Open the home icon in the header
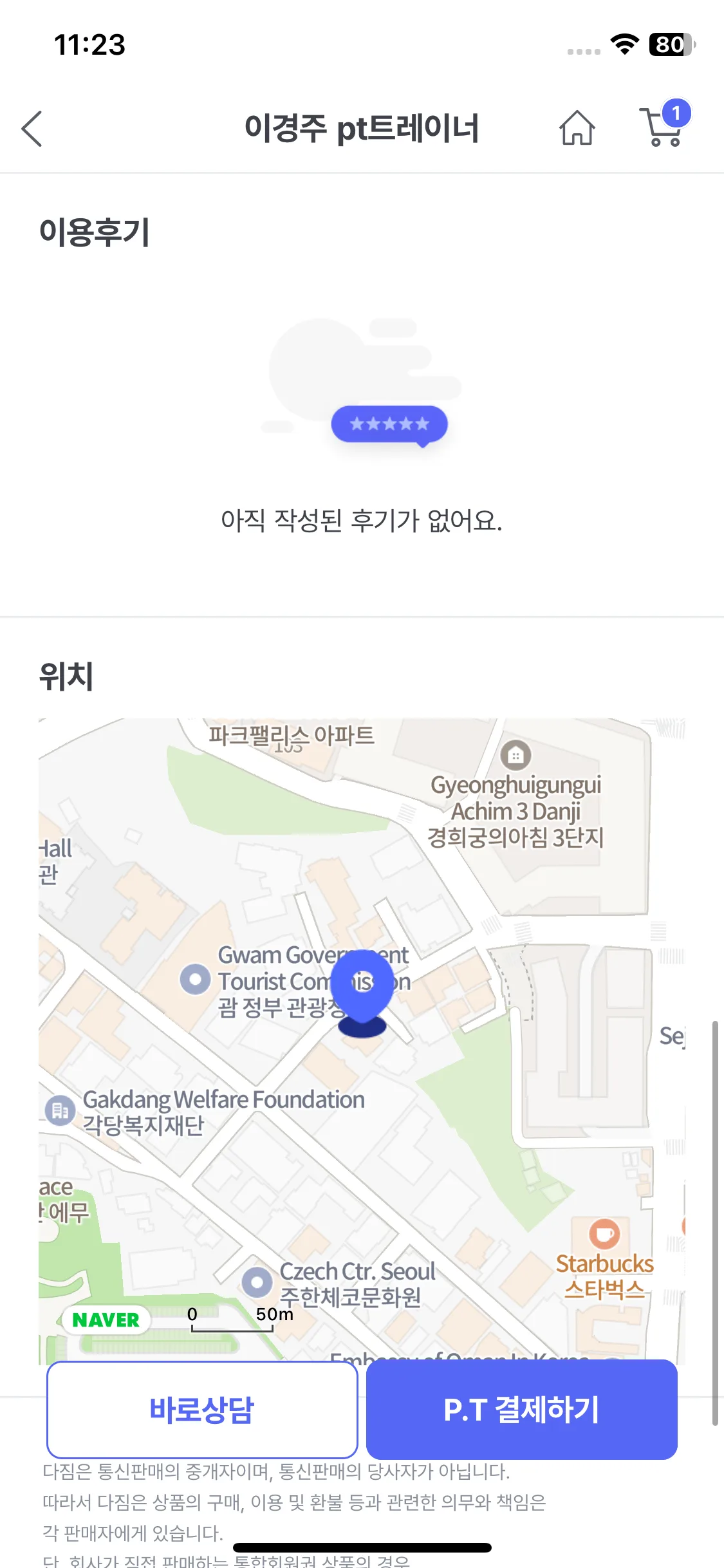Viewport: 724px width, 1568px height. (x=577, y=128)
